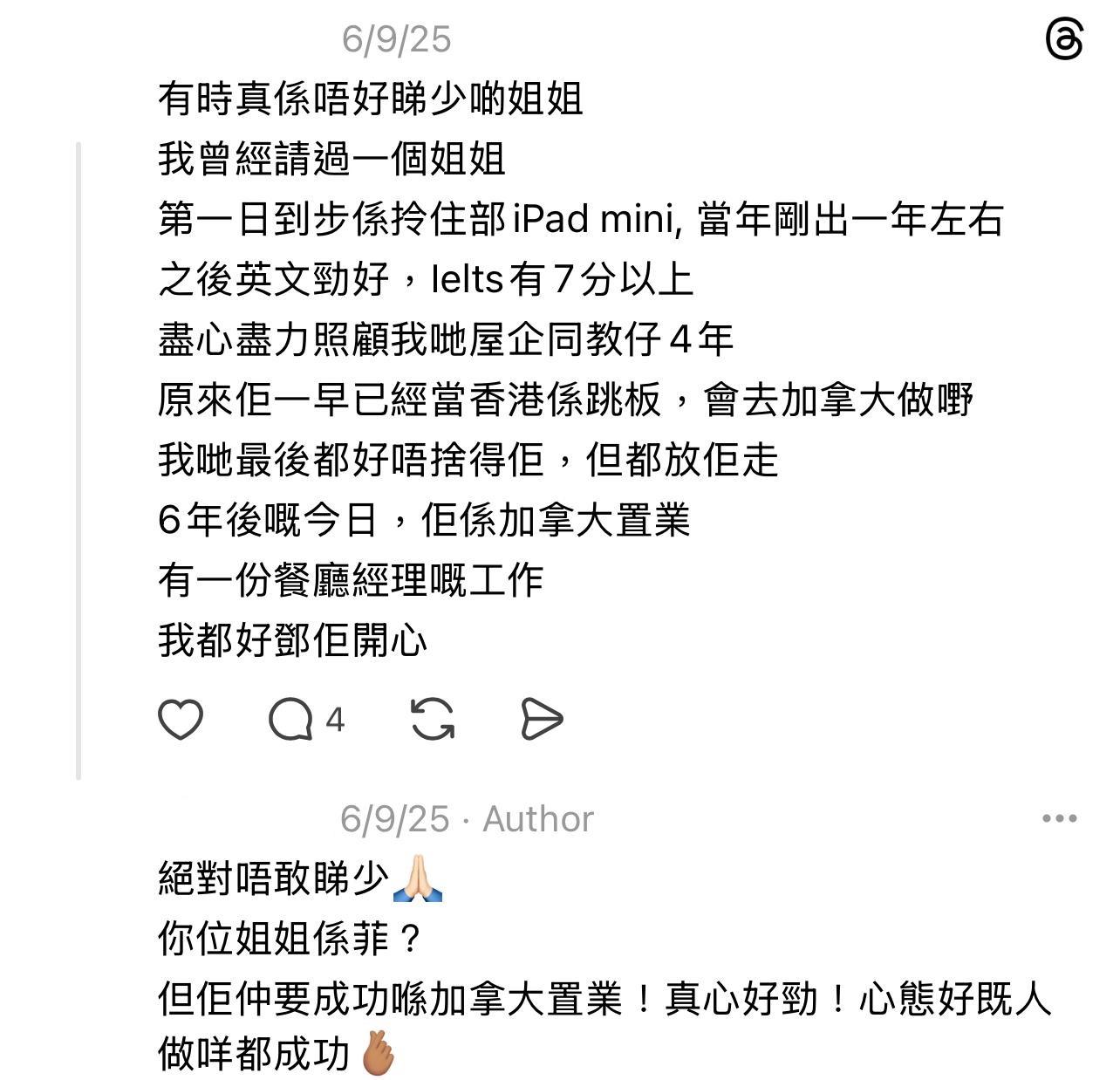1120x1080 pixels.
Task: Open the overflow menu on the Author's reply
Action: point(1059,818)
